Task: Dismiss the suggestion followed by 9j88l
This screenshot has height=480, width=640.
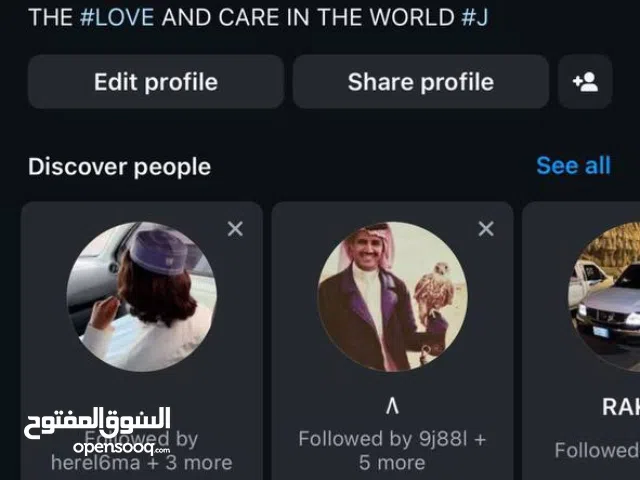Action: [x=486, y=229]
